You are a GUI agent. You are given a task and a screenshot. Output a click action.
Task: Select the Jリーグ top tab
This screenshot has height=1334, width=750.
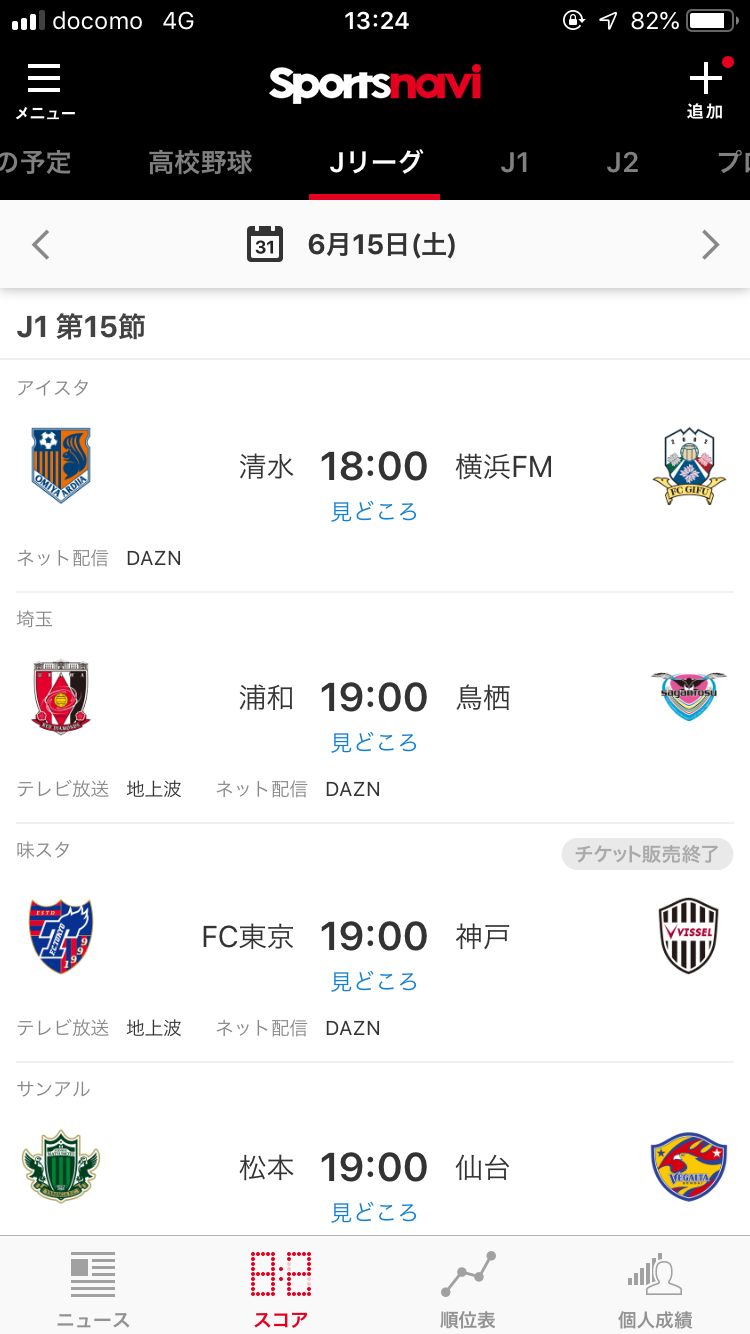375,162
